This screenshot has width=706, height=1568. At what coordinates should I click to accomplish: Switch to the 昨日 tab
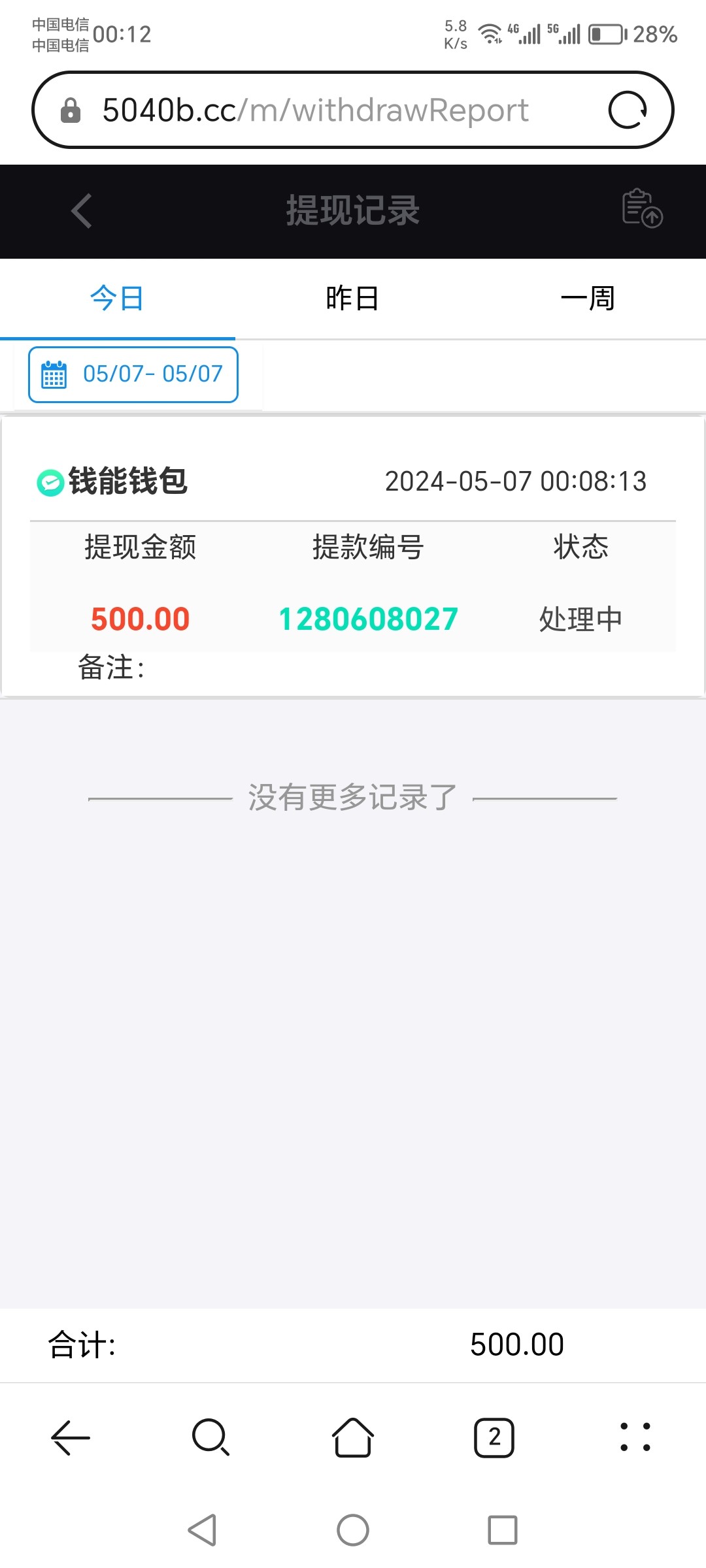[x=352, y=297]
